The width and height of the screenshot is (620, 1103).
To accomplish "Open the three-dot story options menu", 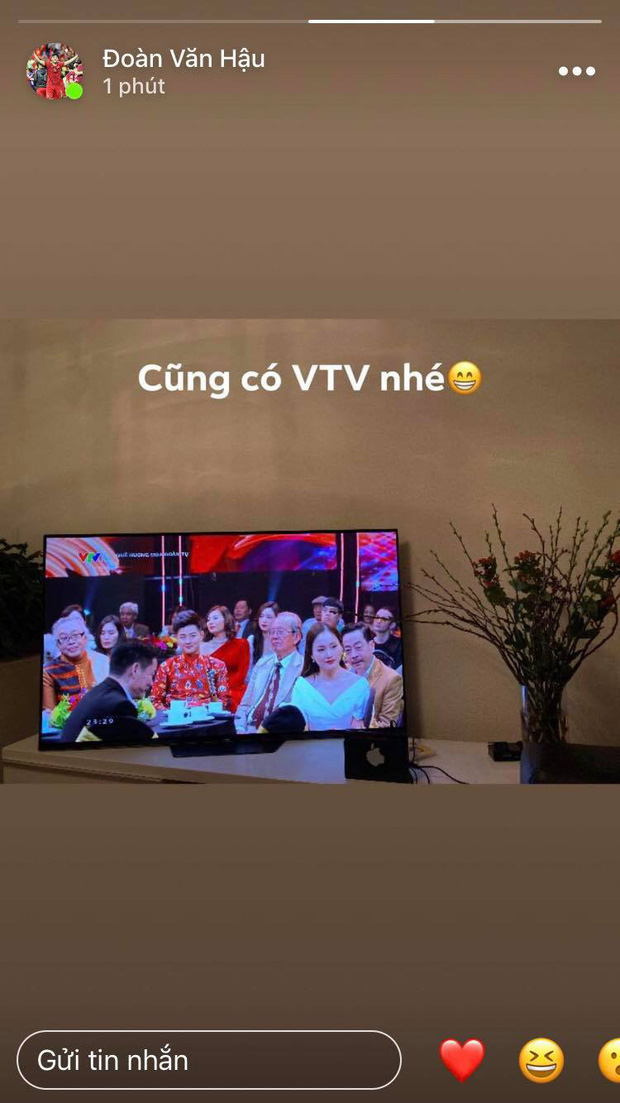I will point(577,71).
